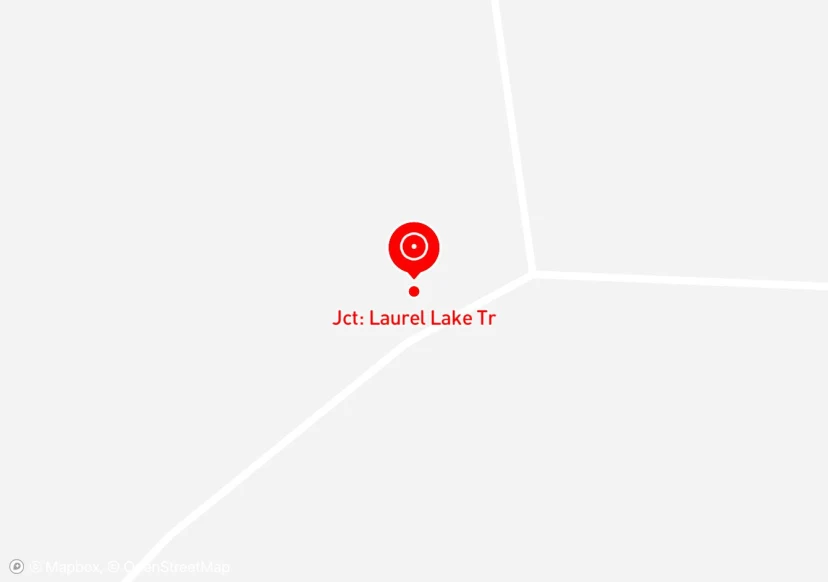Tap the red Laurel Lake Tr junction pin
The image size is (828, 582).
pos(414,249)
